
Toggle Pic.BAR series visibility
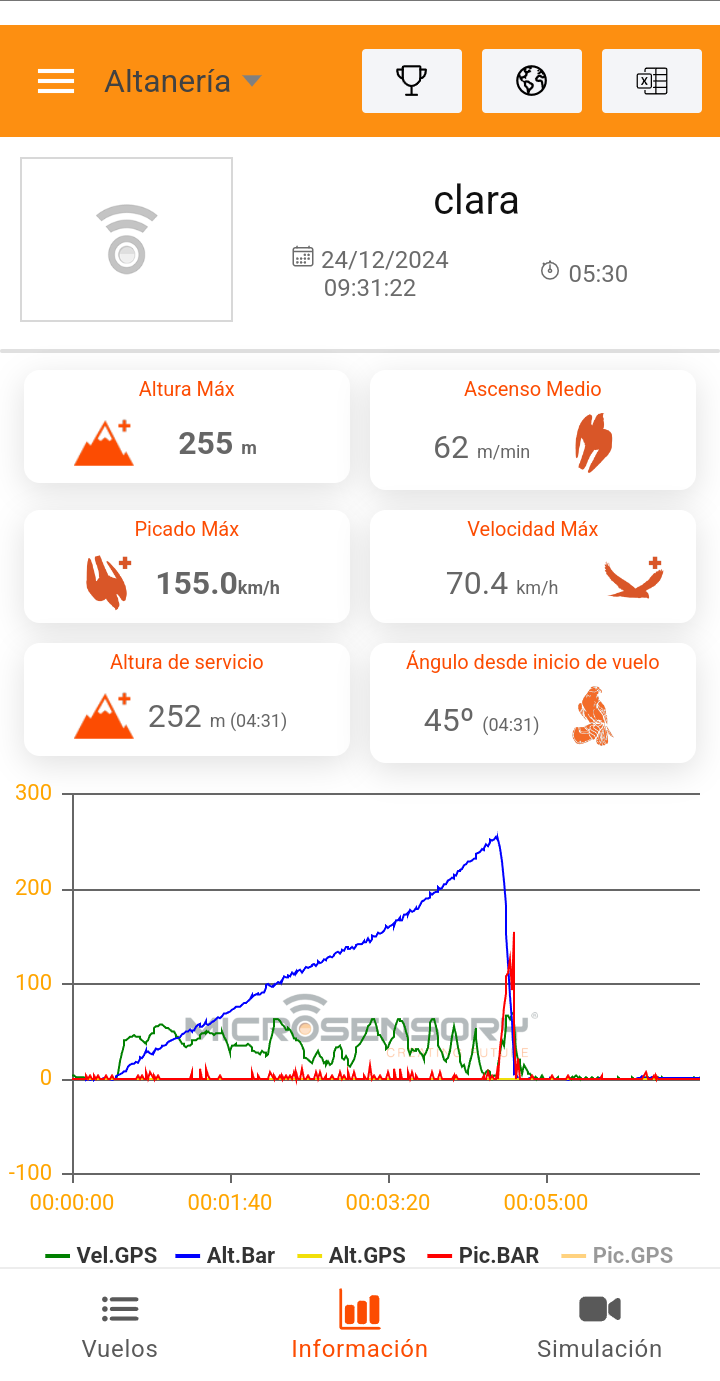pyautogui.click(x=483, y=1255)
